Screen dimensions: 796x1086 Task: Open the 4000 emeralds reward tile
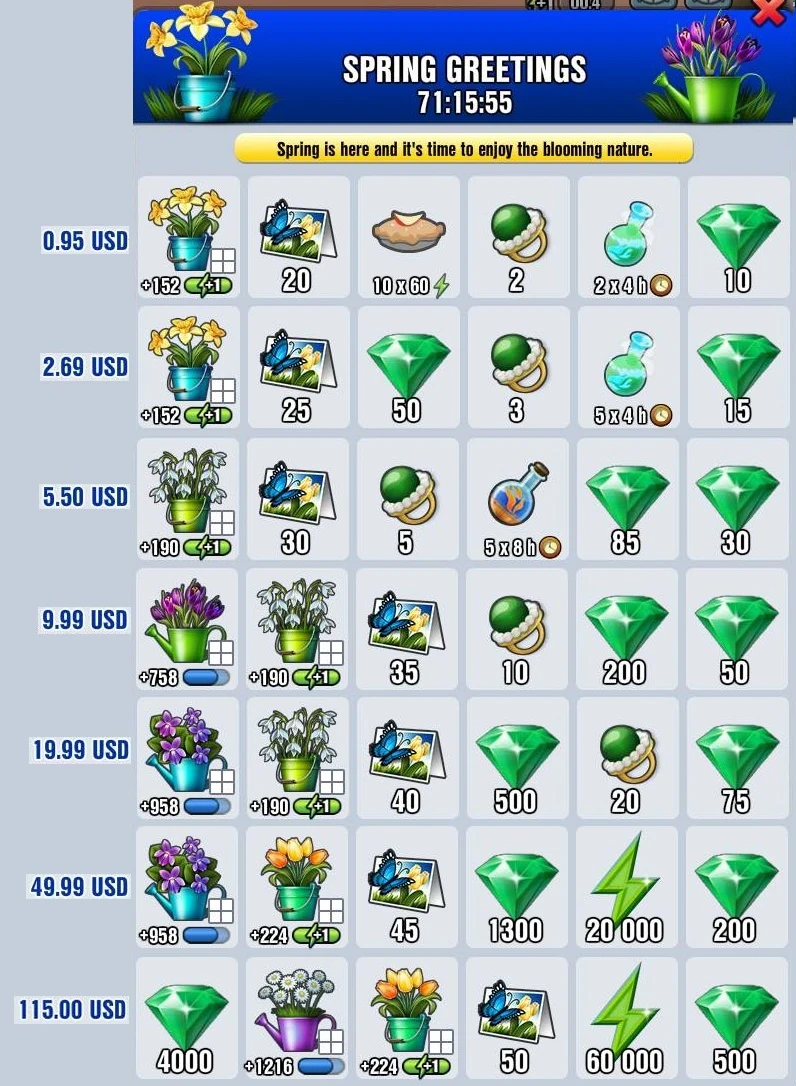point(186,1017)
